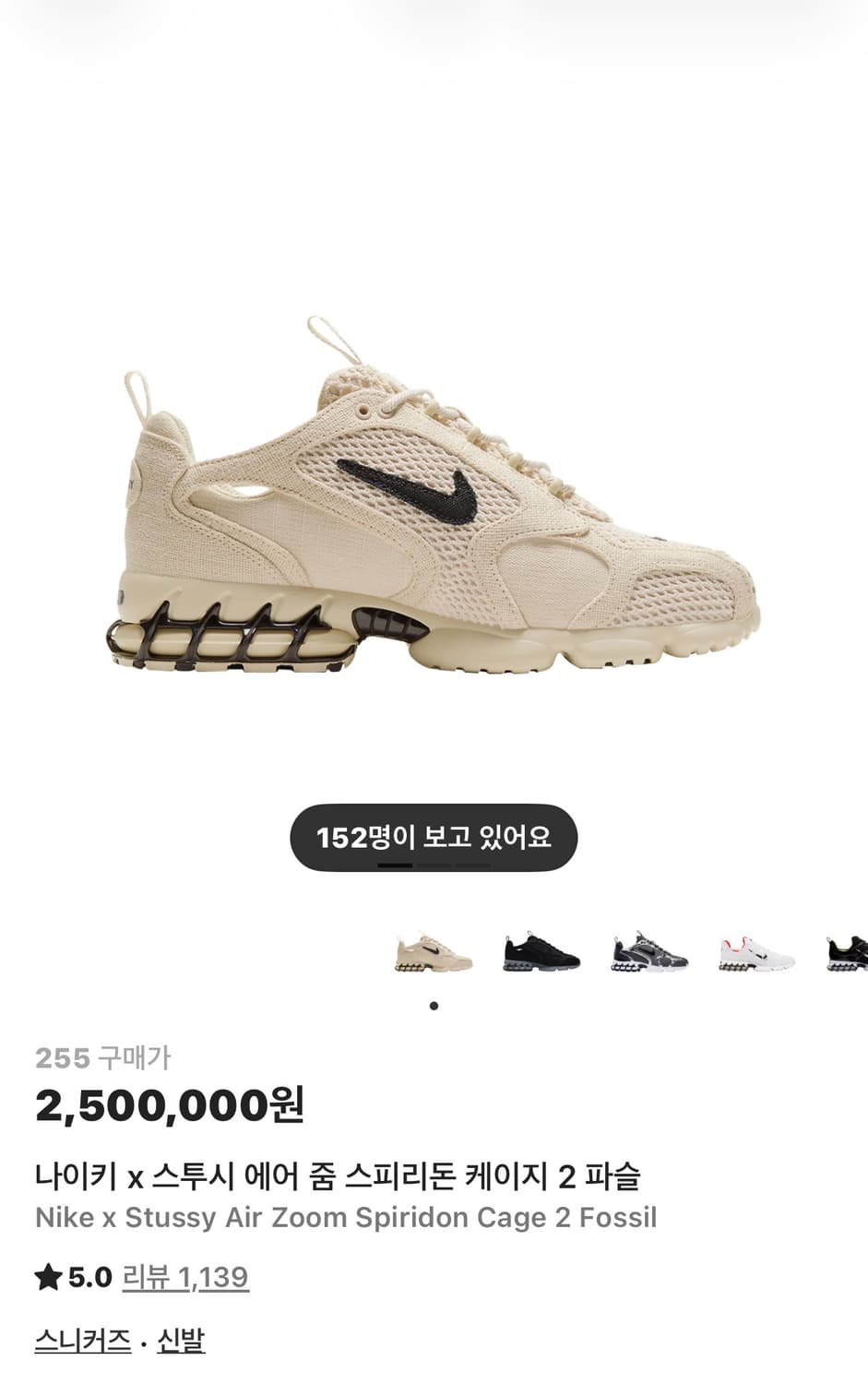Click the English product title Nike x Stussy
Screen dimensions: 868x1384
346,1217
